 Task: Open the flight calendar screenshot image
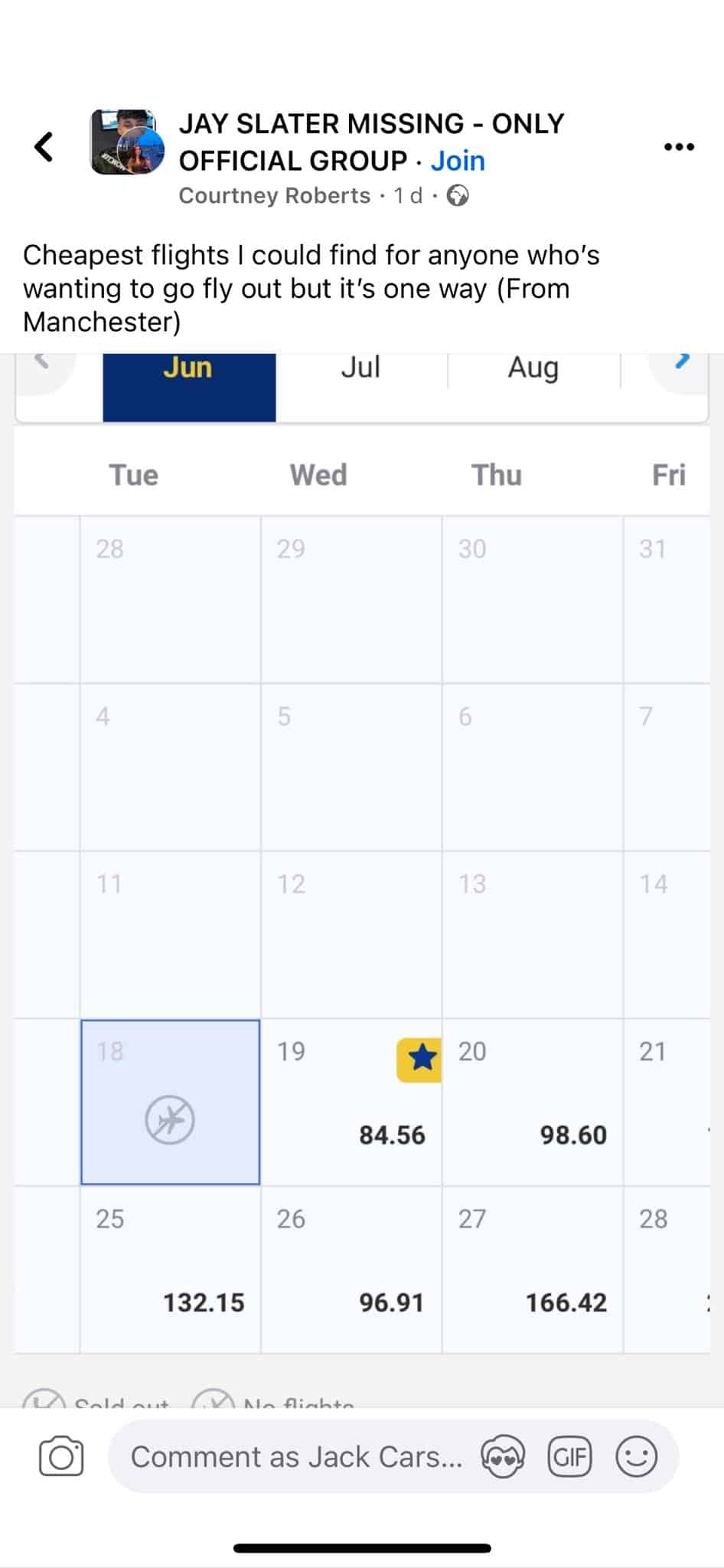pyautogui.click(x=362, y=880)
